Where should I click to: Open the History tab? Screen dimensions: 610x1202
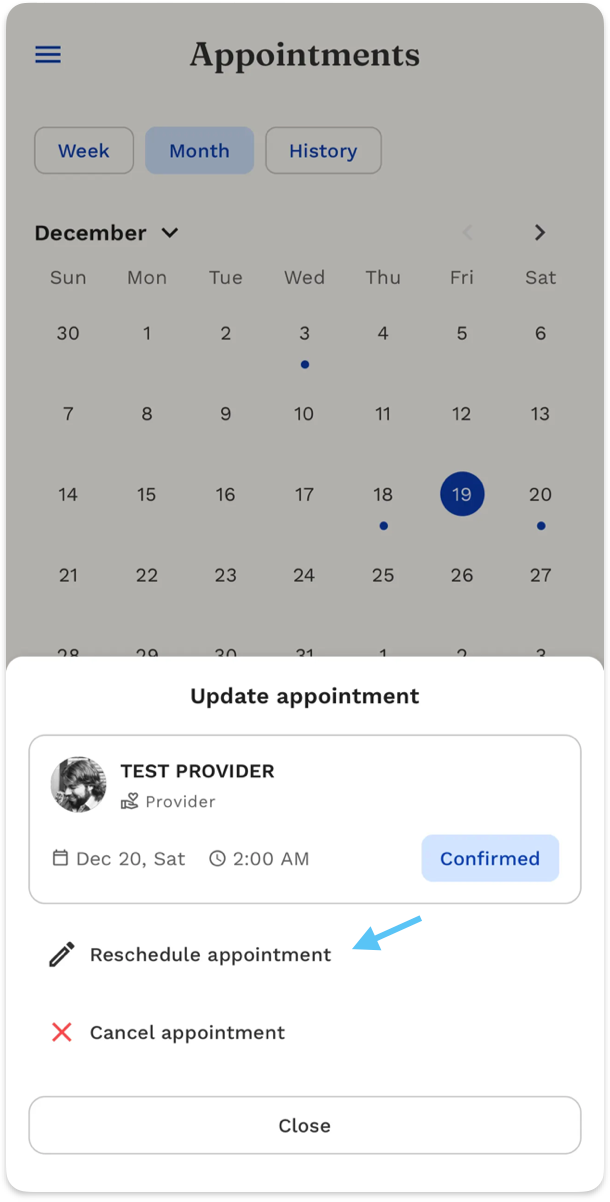pyautogui.click(x=323, y=151)
